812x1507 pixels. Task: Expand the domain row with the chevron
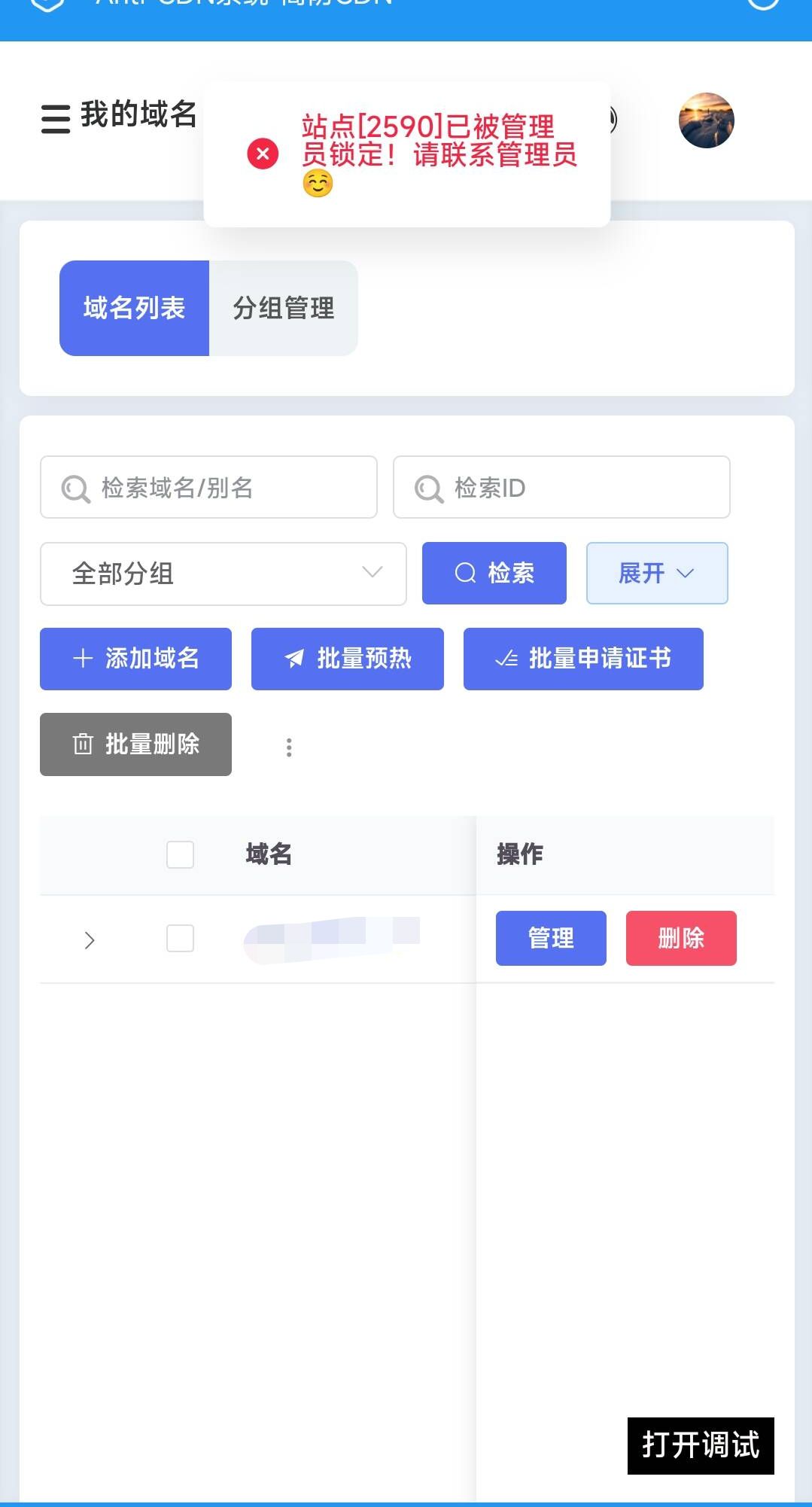pos(90,939)
